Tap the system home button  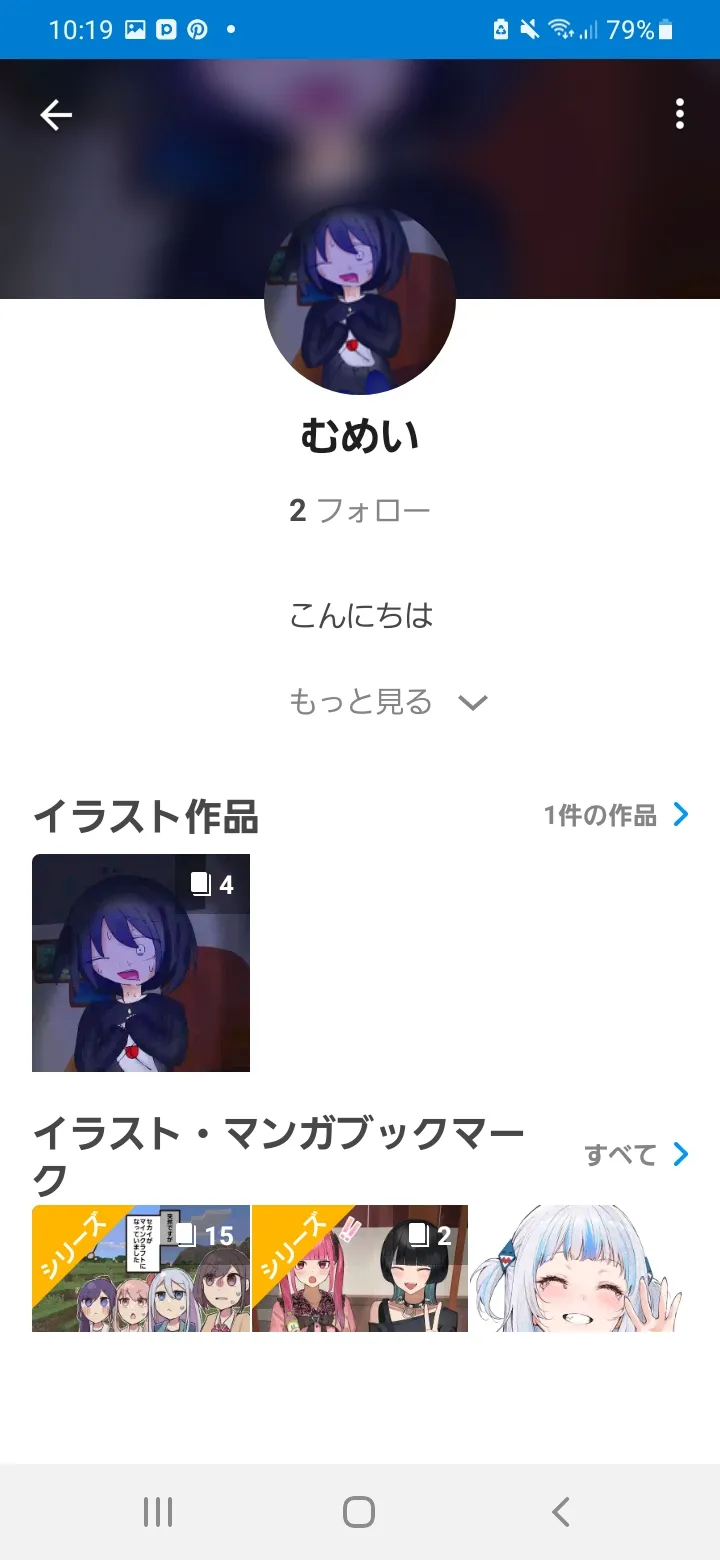coord(359,1511)
